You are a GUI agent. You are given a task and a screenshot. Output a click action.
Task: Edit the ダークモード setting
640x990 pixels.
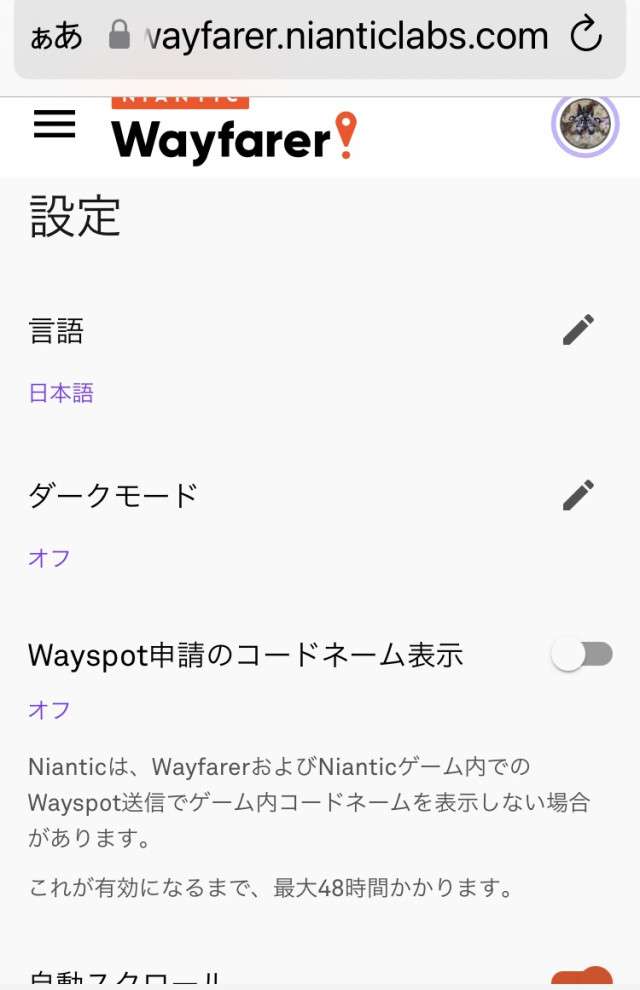pyautogui.click(x=578, y=495)
